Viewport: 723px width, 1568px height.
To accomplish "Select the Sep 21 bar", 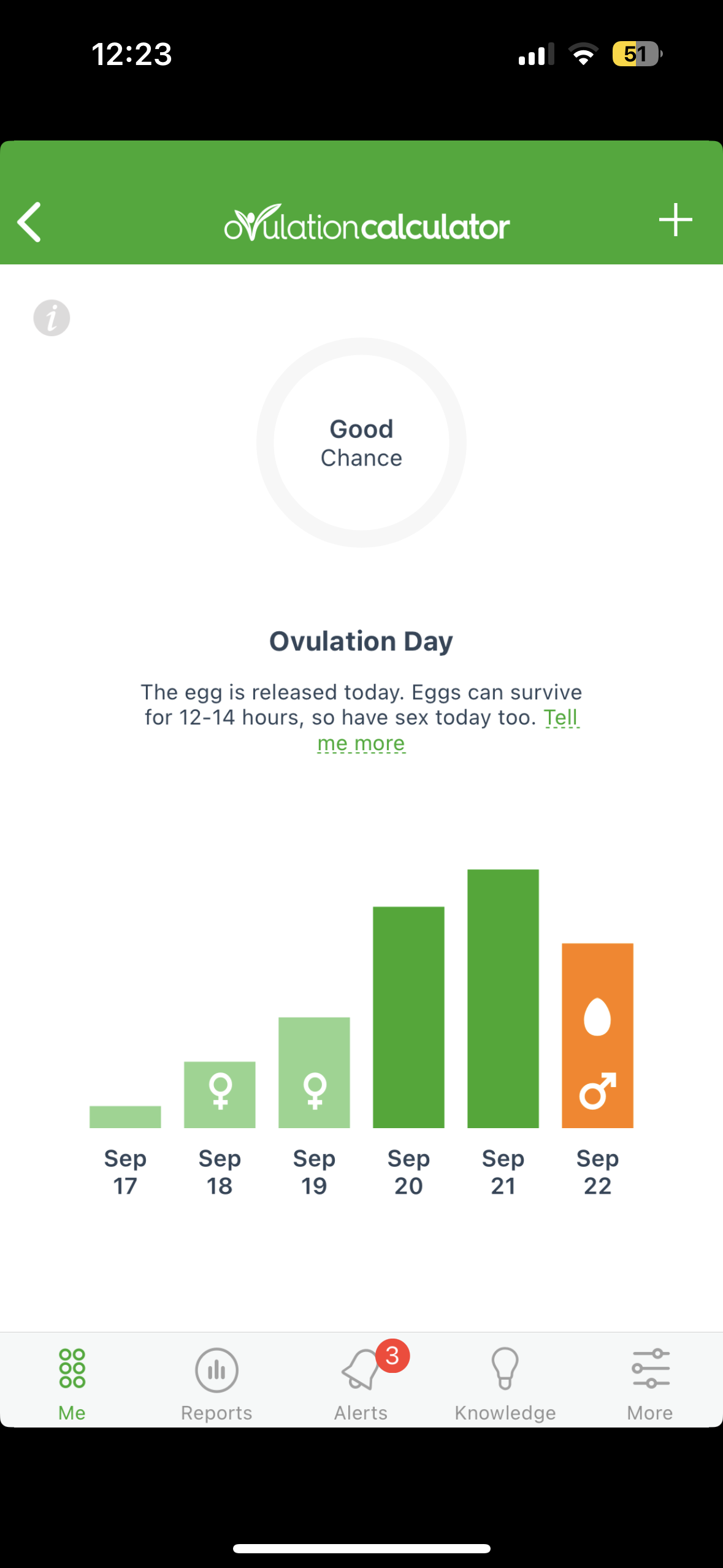I will pos(503,998).
